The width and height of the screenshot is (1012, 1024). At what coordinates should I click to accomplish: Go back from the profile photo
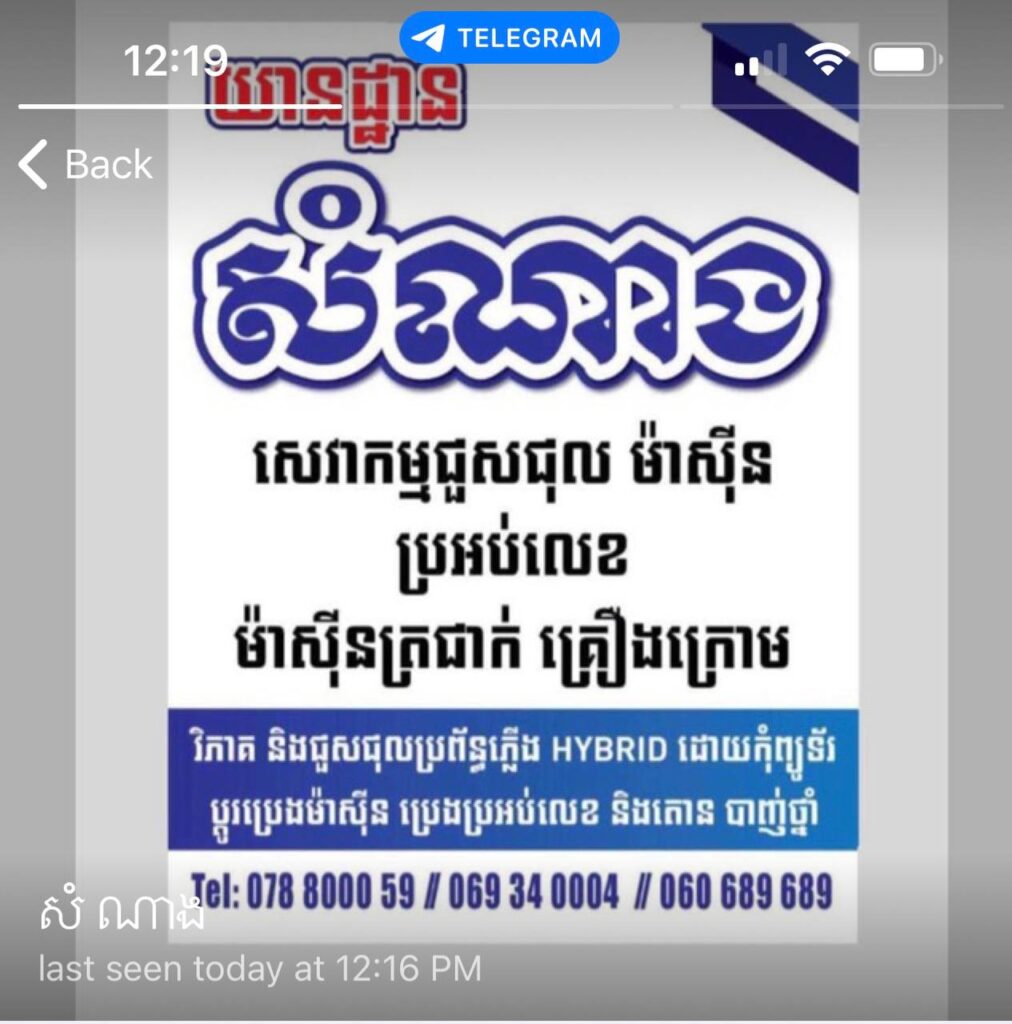click(x=87, y=164)
